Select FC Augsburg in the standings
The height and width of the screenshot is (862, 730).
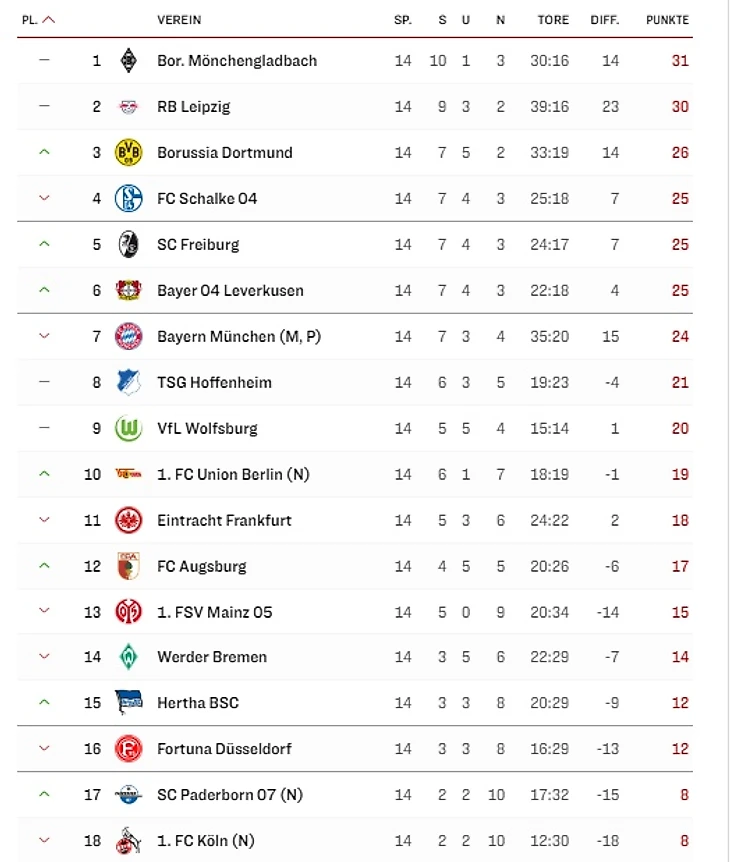click(201, 567)
